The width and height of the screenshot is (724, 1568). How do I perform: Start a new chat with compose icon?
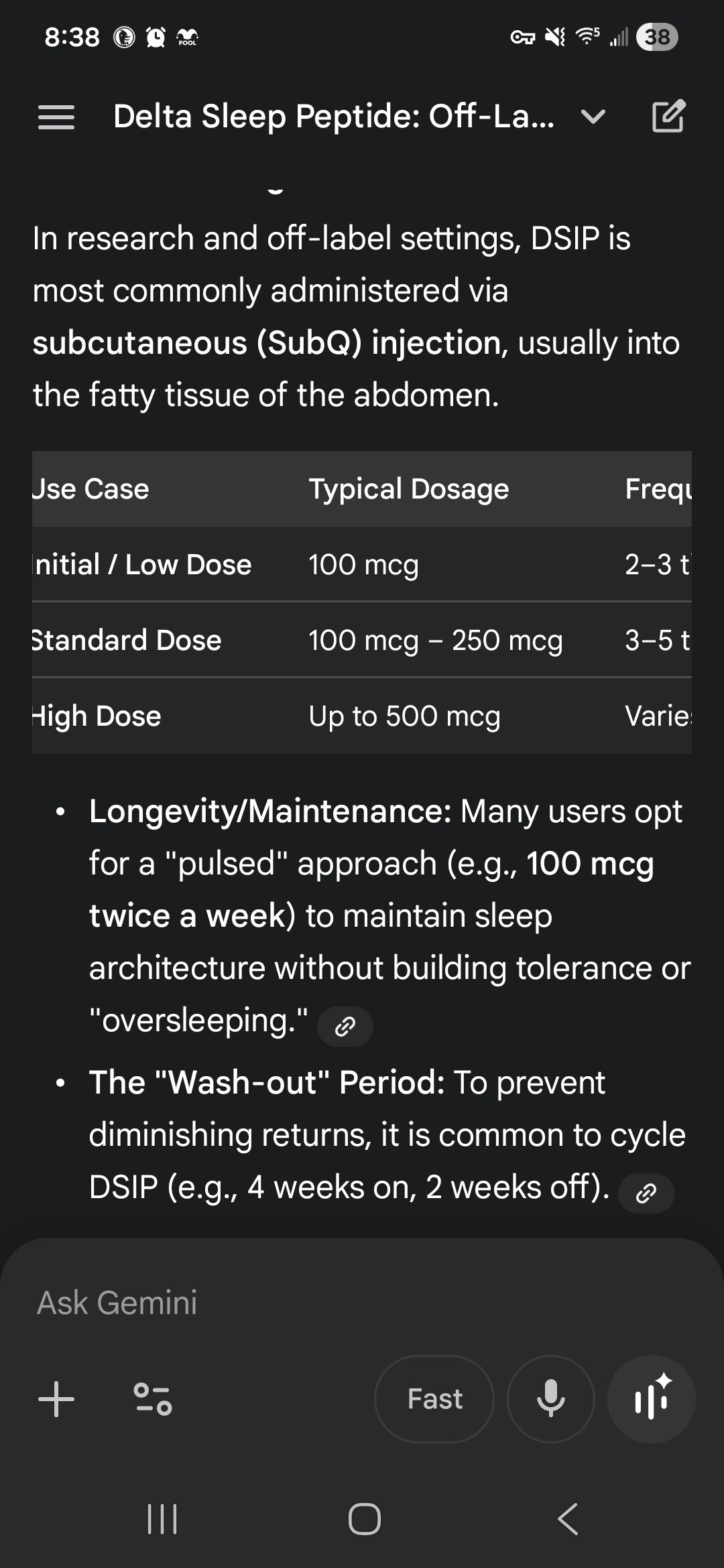pos(668,117)
